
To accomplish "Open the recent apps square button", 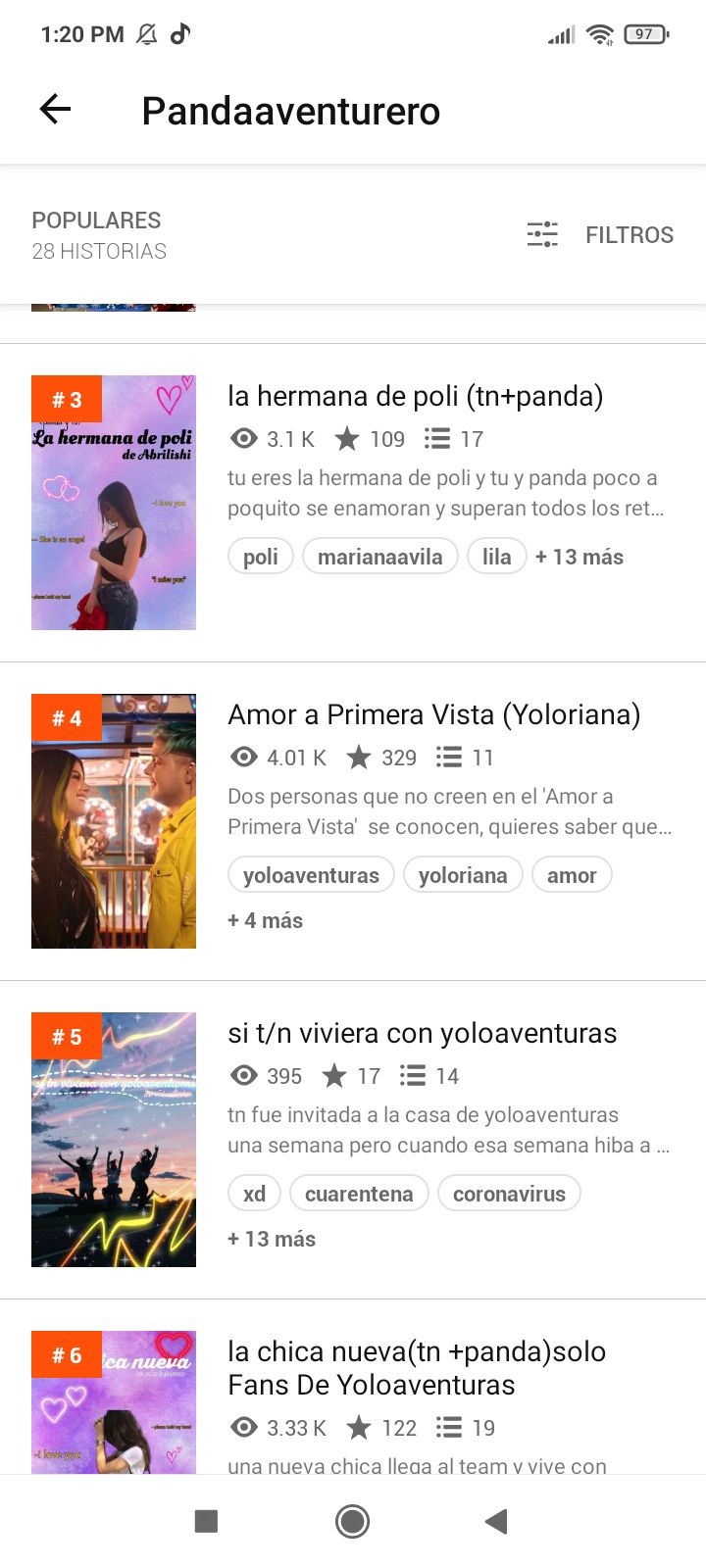I will tap(206, 1521).
